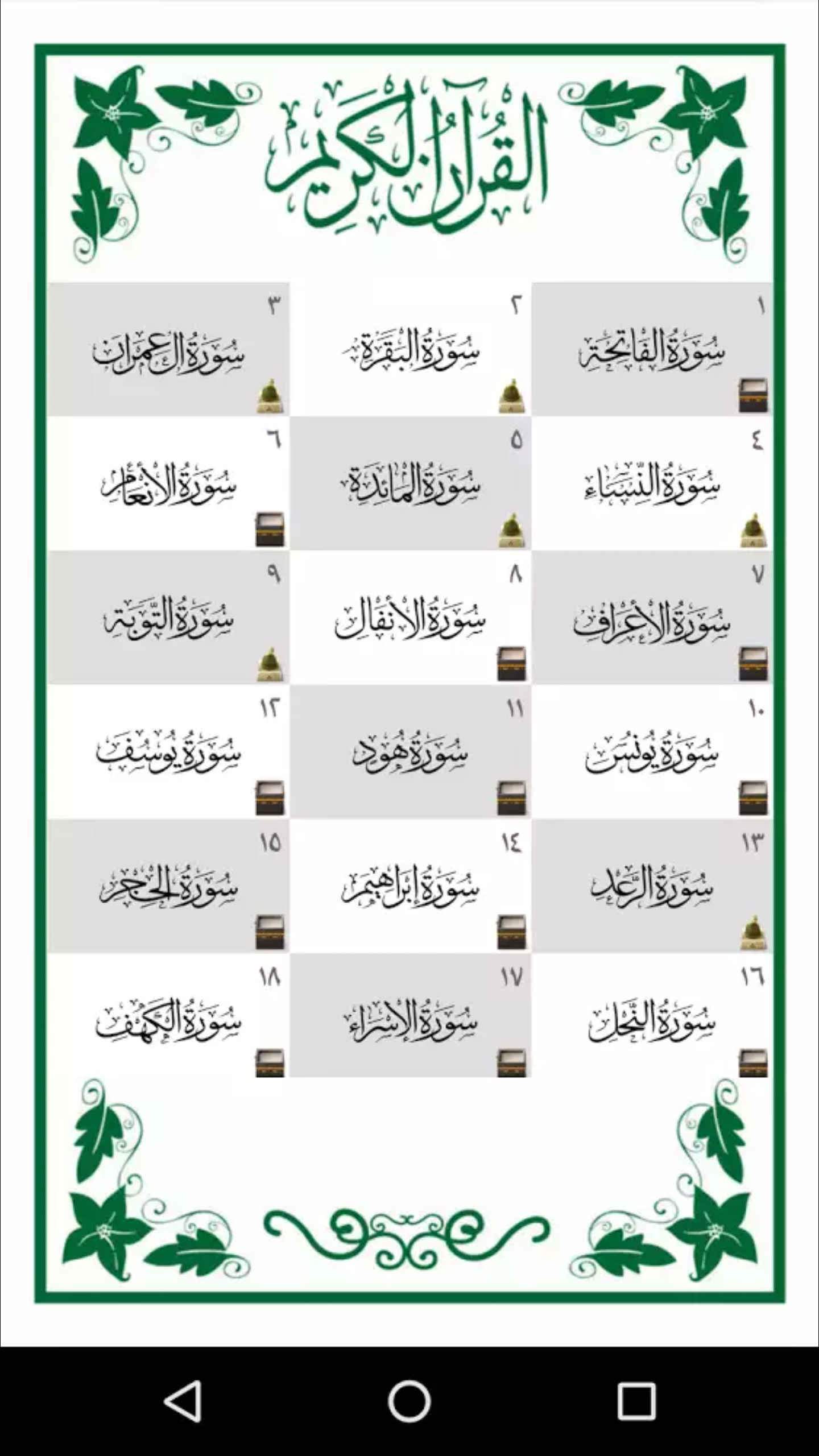Open Surah Yusuf, number 12
The height and width of the screenshot is (1456, 819).
[169, 752]
